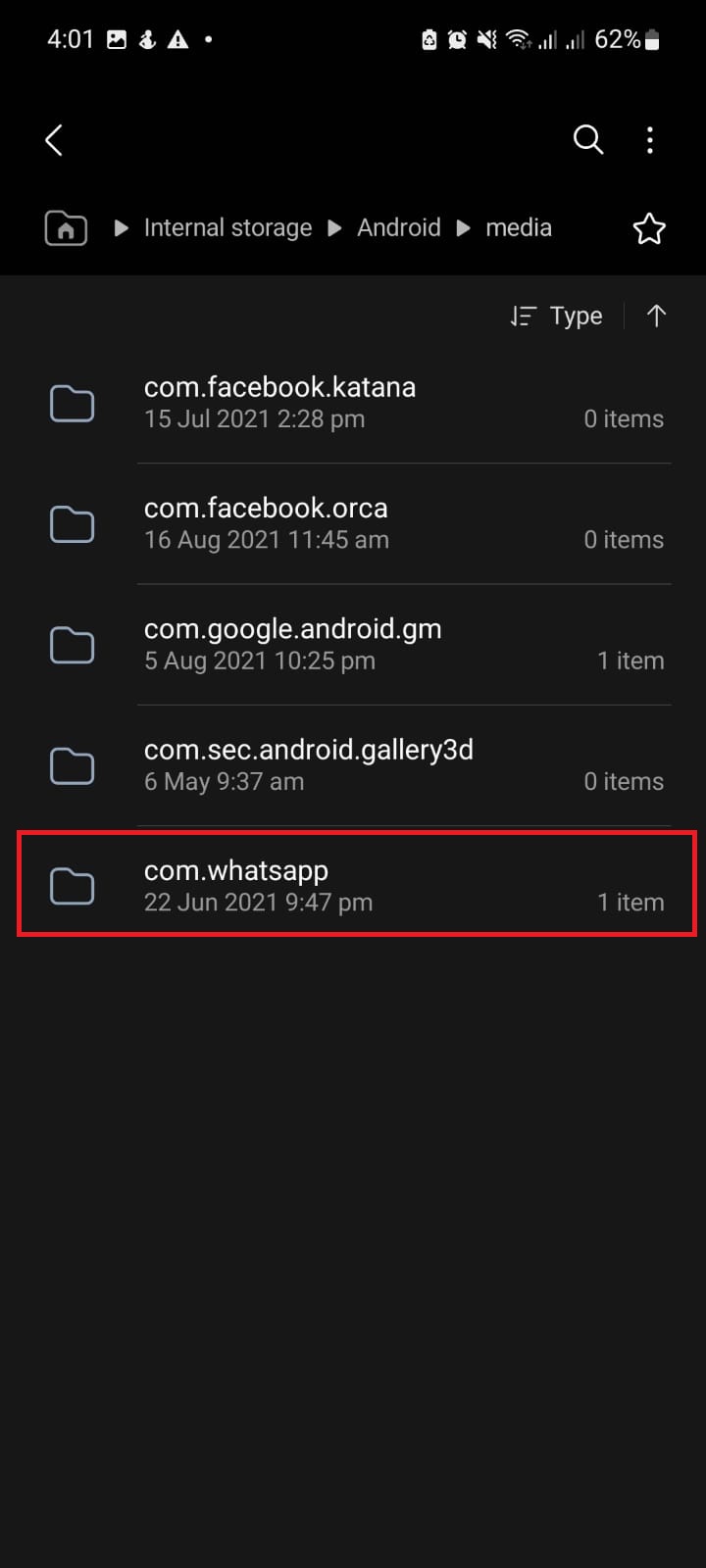Open the three-dot overflow menu
The width and height of the screenshot is (706, 1568).
pos(650,140)
